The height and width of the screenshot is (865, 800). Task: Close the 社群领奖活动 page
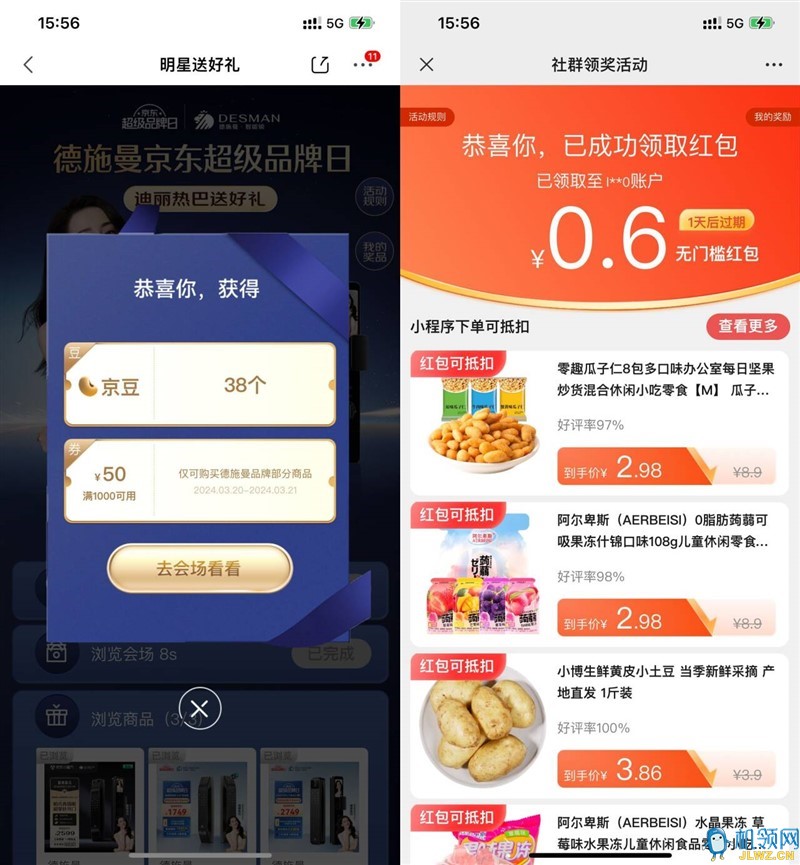coord(426,65)
